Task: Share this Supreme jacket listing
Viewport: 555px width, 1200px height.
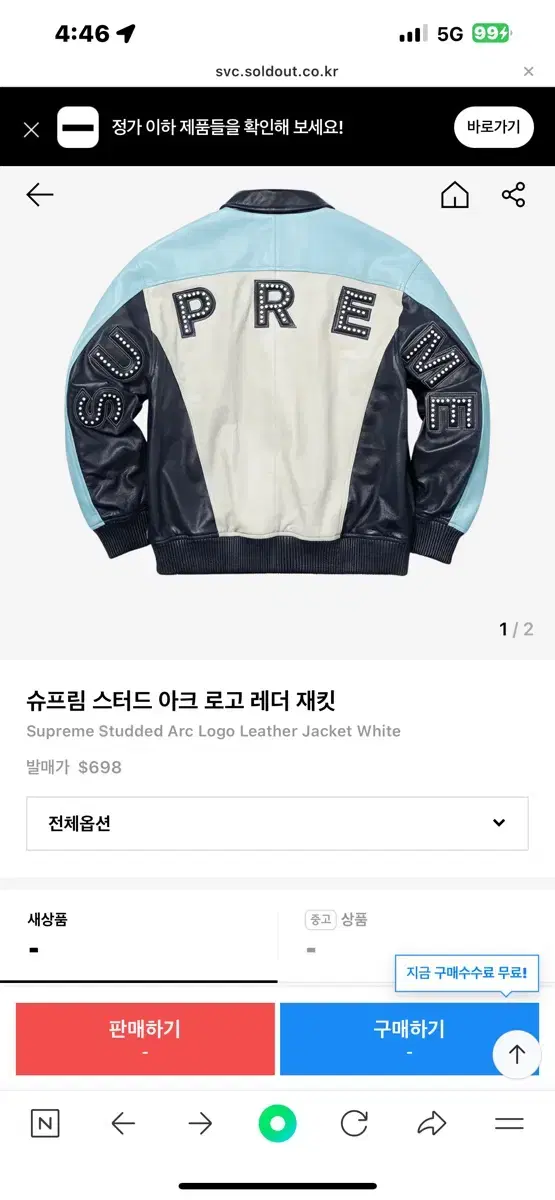Action: (513, 194)
